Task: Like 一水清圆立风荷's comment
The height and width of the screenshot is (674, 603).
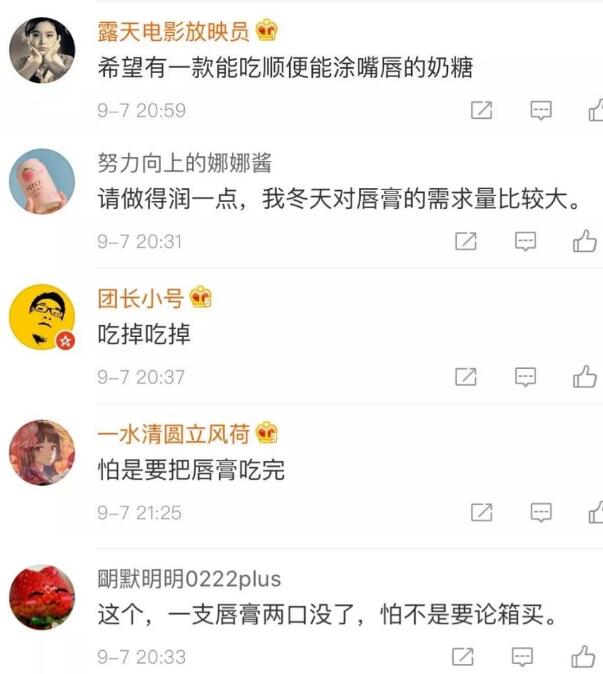Action: click(596, 512)
